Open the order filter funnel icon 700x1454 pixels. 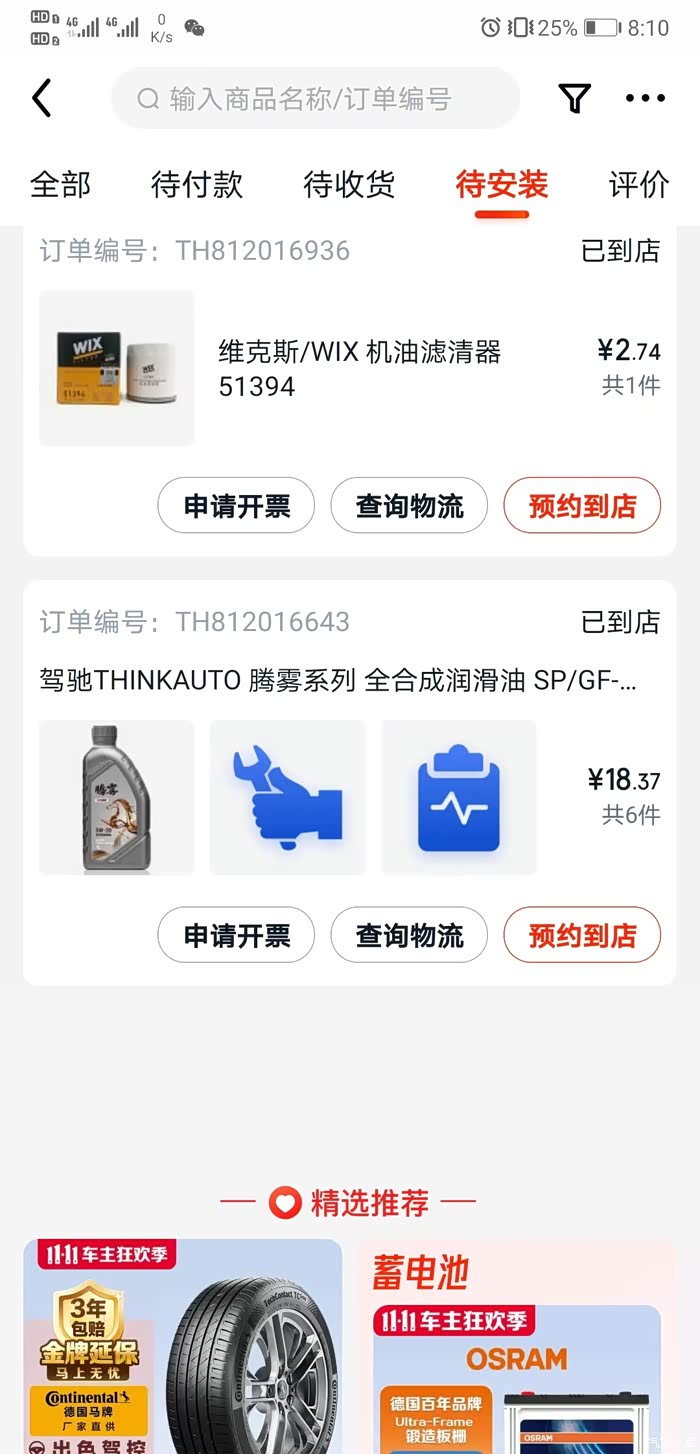pos(574,98)
